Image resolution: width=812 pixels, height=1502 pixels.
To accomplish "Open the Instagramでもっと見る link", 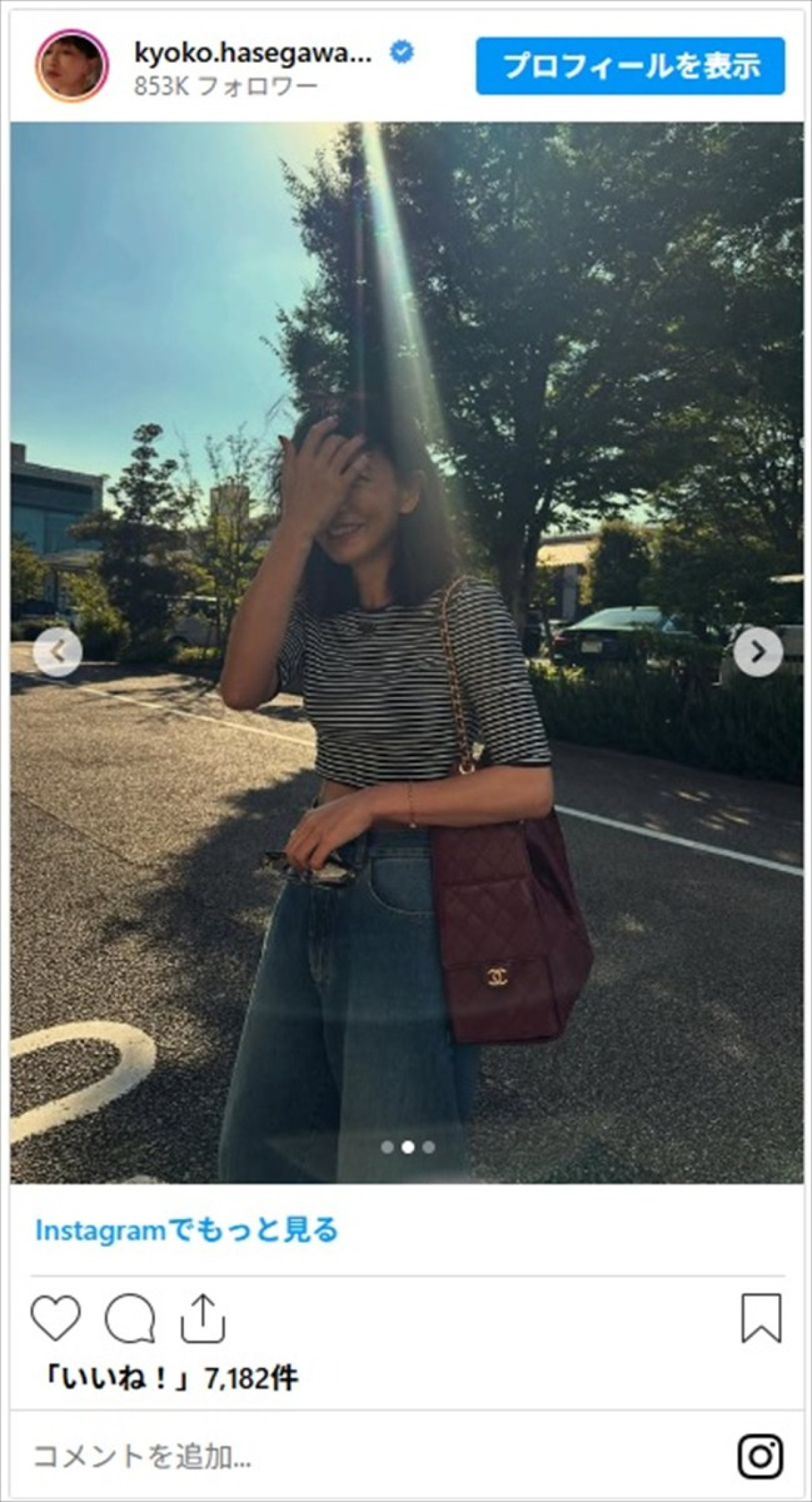I will (x=187, y=1230).
